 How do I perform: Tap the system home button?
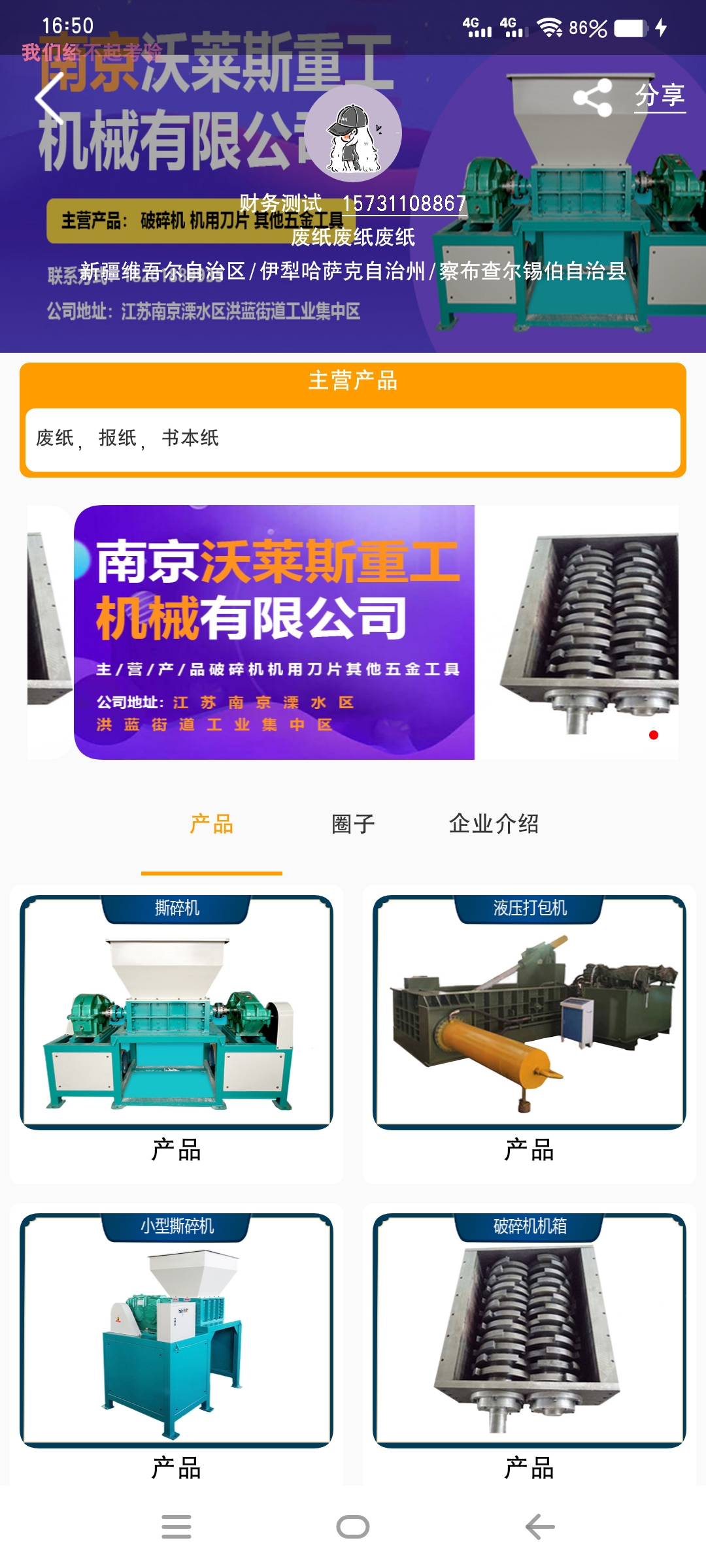click(x=353, y=1527)
